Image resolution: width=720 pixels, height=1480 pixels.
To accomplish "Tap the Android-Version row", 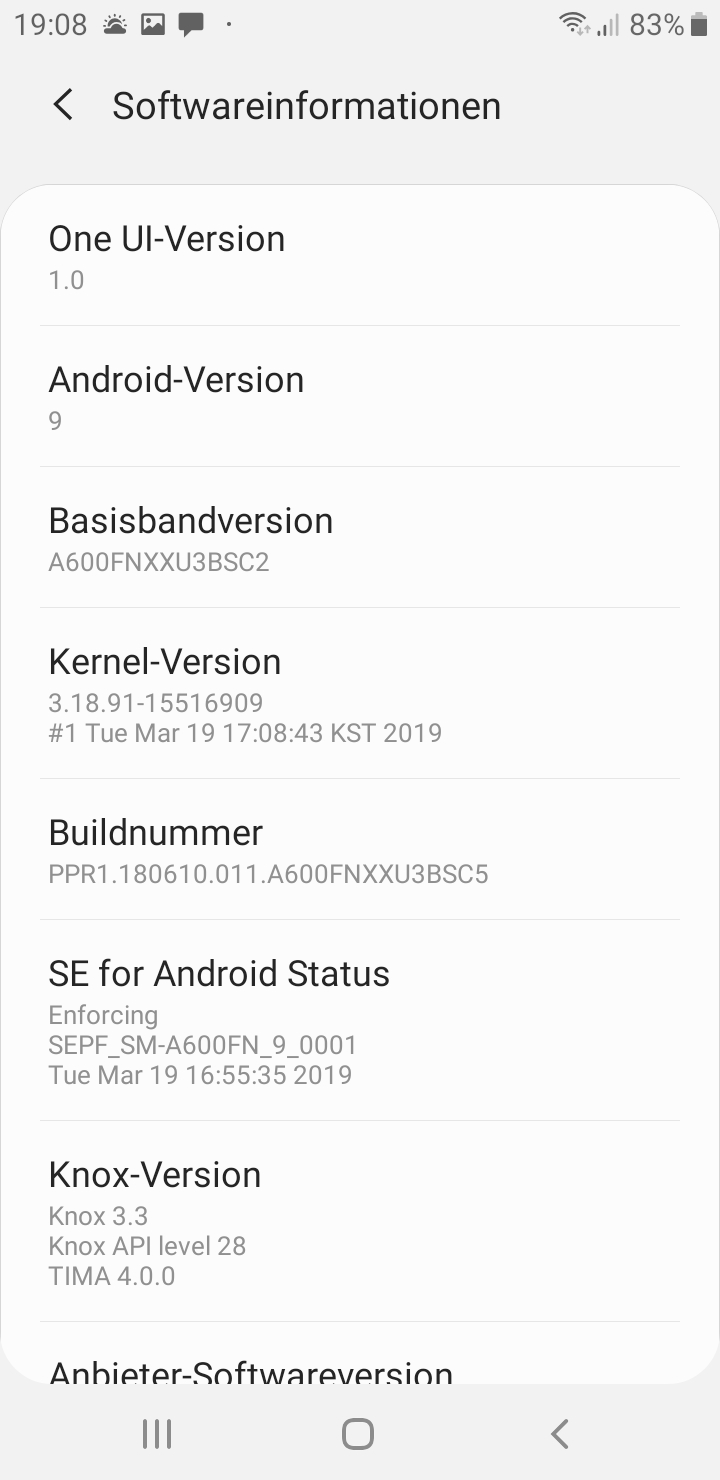I will click(x=360, y=397).
